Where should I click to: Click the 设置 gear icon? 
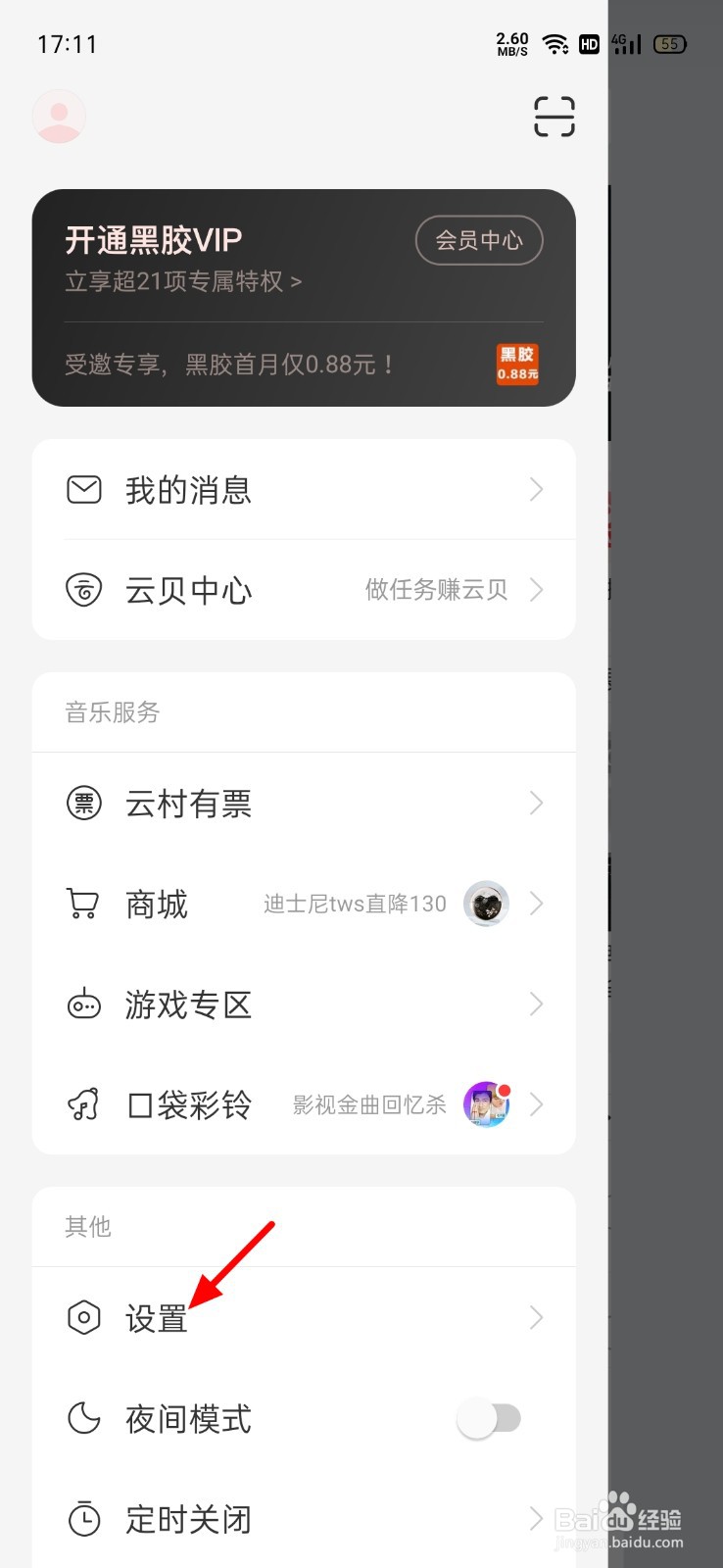click(x=84, y=1317)
